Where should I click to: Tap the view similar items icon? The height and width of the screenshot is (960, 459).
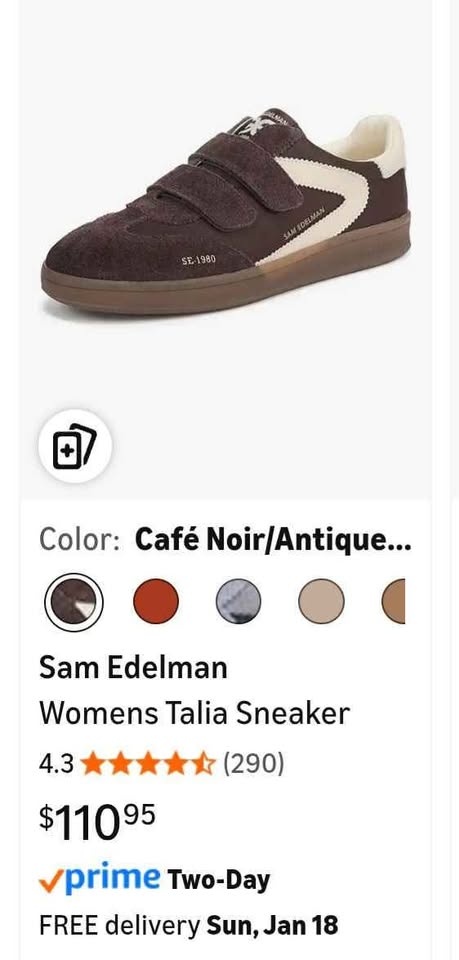75,446
